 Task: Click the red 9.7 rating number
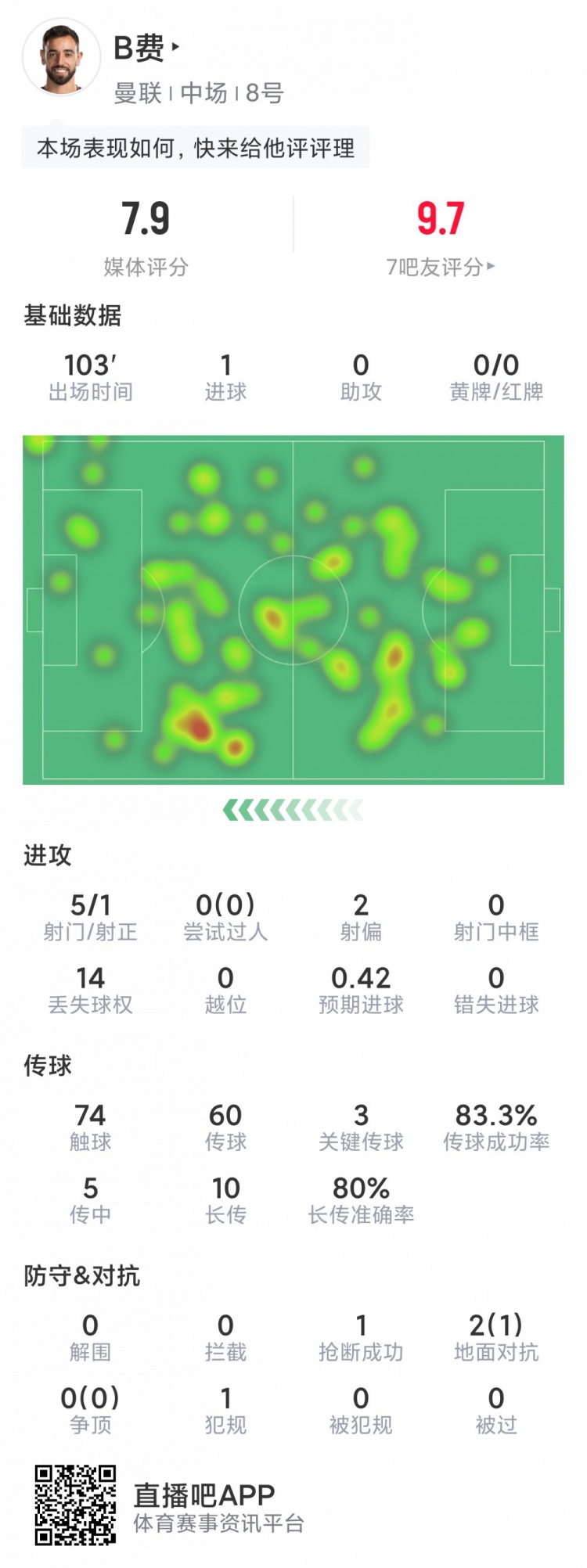[440, 219]
